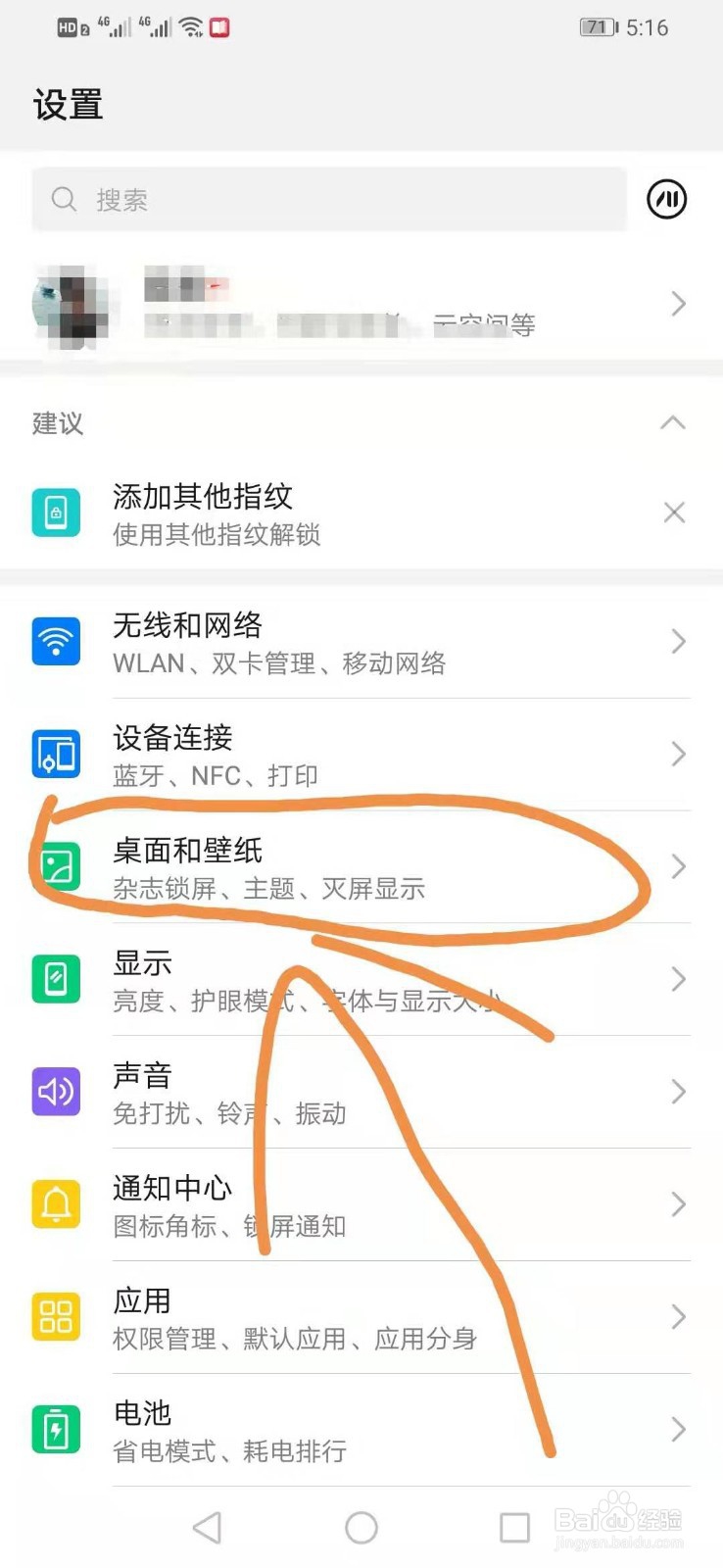Tap the sound speaker icon
The width and height of the screenshot is (723, 1568).
click(56, 1092)
